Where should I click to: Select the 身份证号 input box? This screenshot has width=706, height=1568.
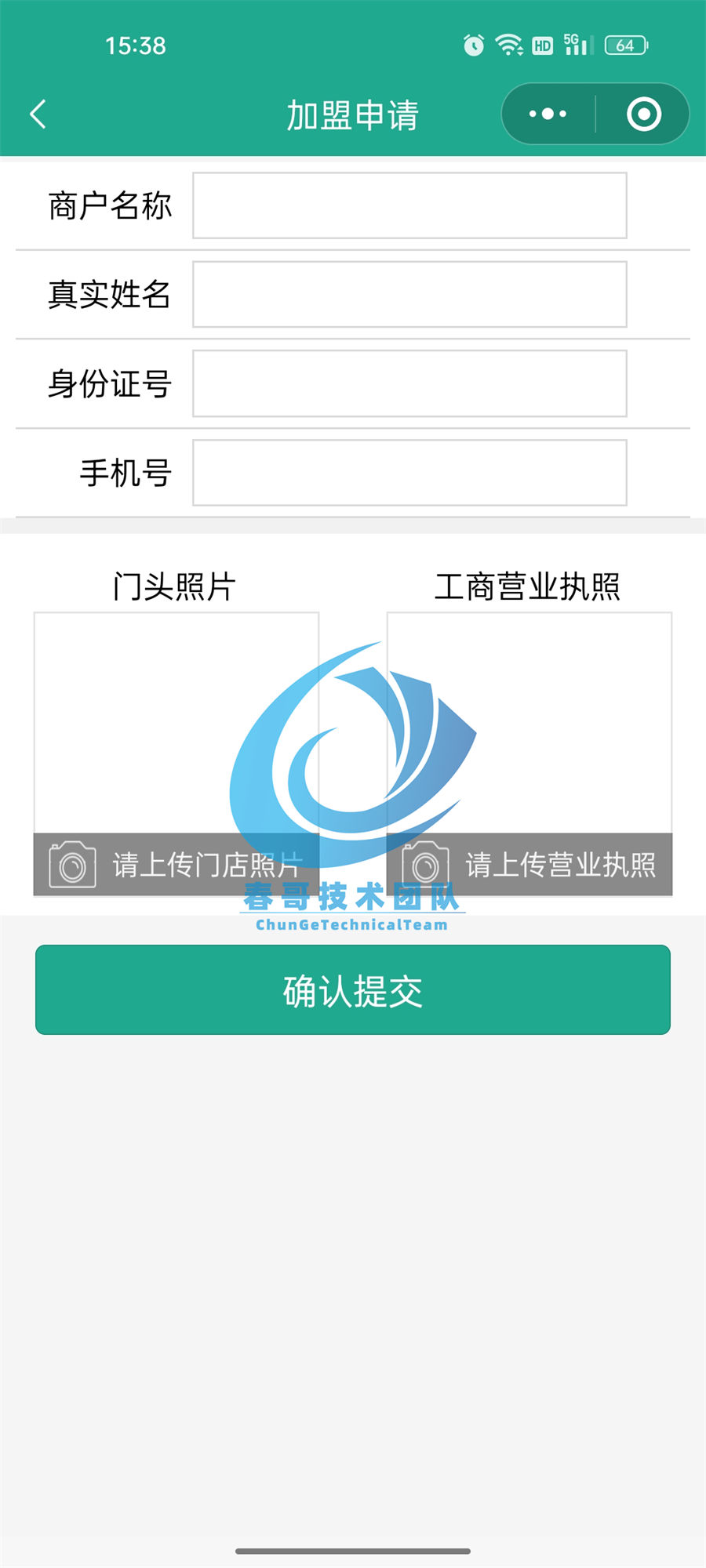tap(409, 384)
